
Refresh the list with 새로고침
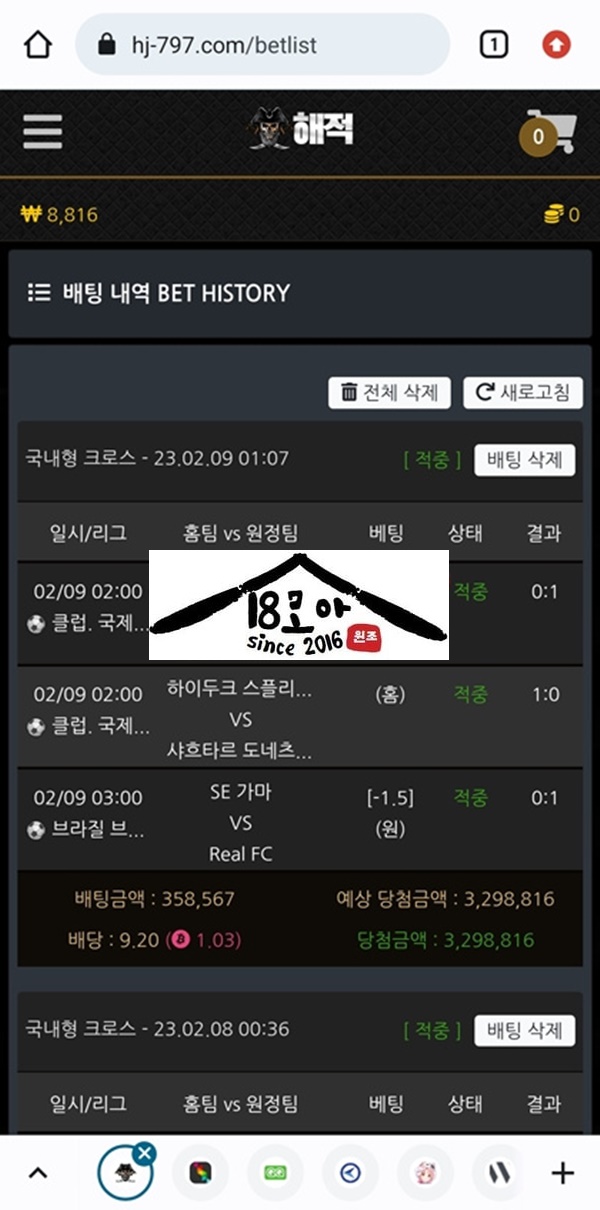pyautogui.click(x=522, y=393)
